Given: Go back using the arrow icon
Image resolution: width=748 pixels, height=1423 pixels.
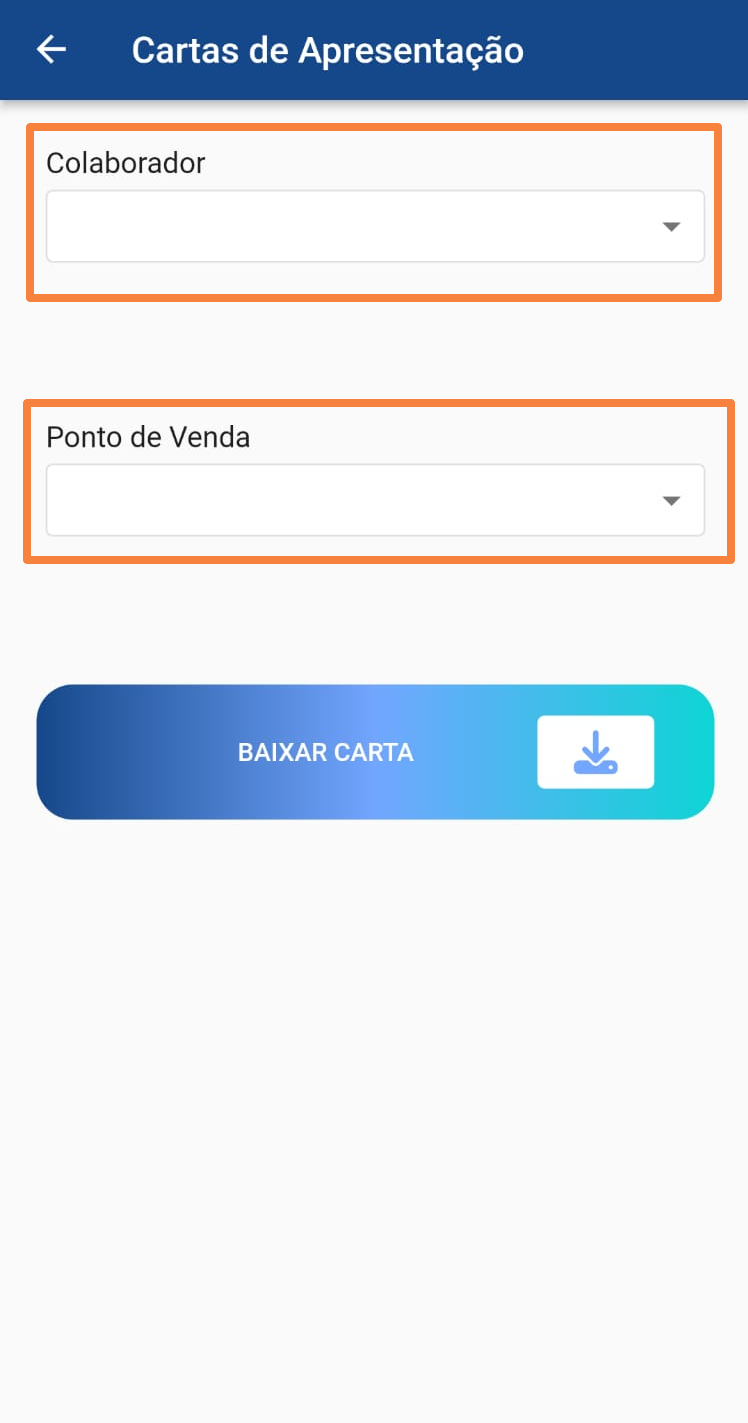Looking at the screenshot, I should 51,50.
